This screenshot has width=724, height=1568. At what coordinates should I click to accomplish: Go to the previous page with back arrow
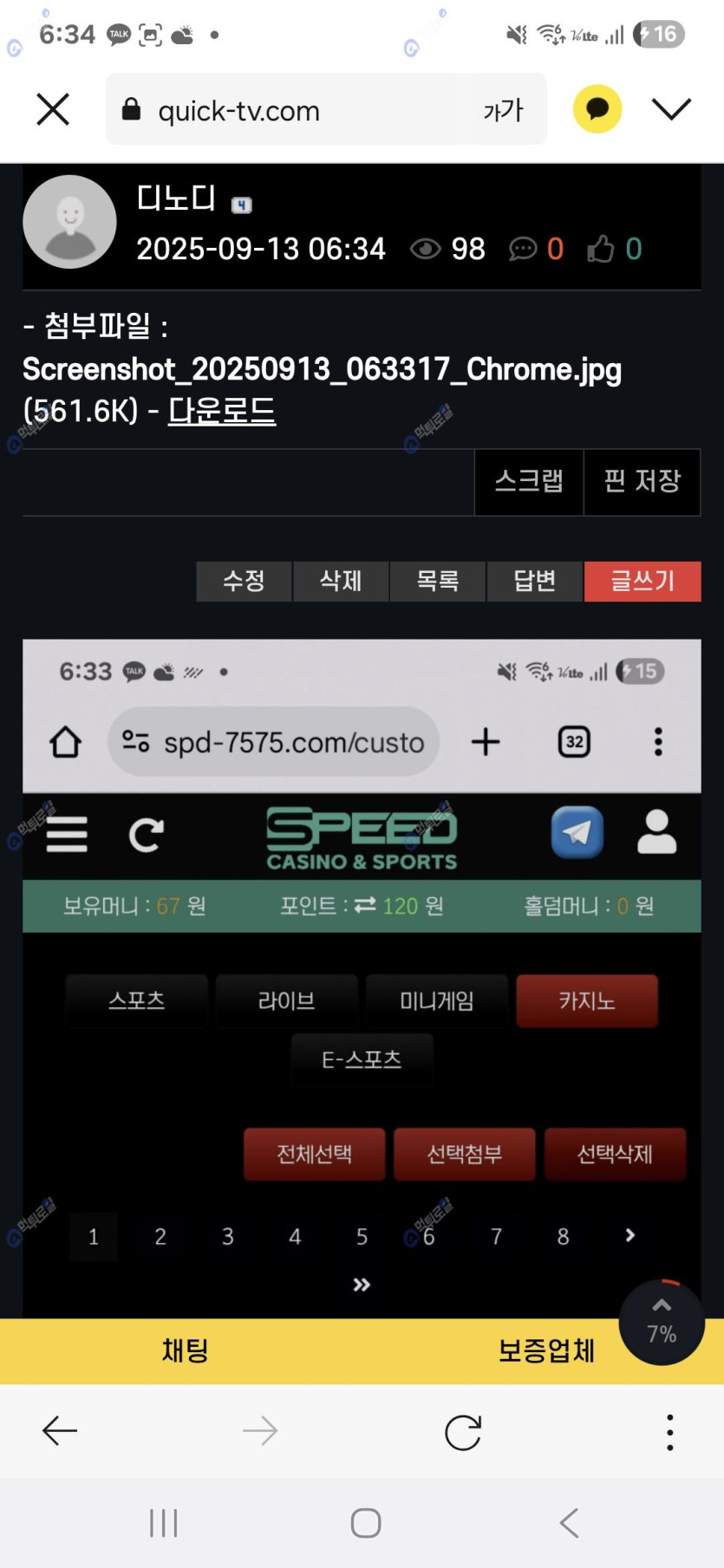pyautogui.click(x=60, y=1432)
